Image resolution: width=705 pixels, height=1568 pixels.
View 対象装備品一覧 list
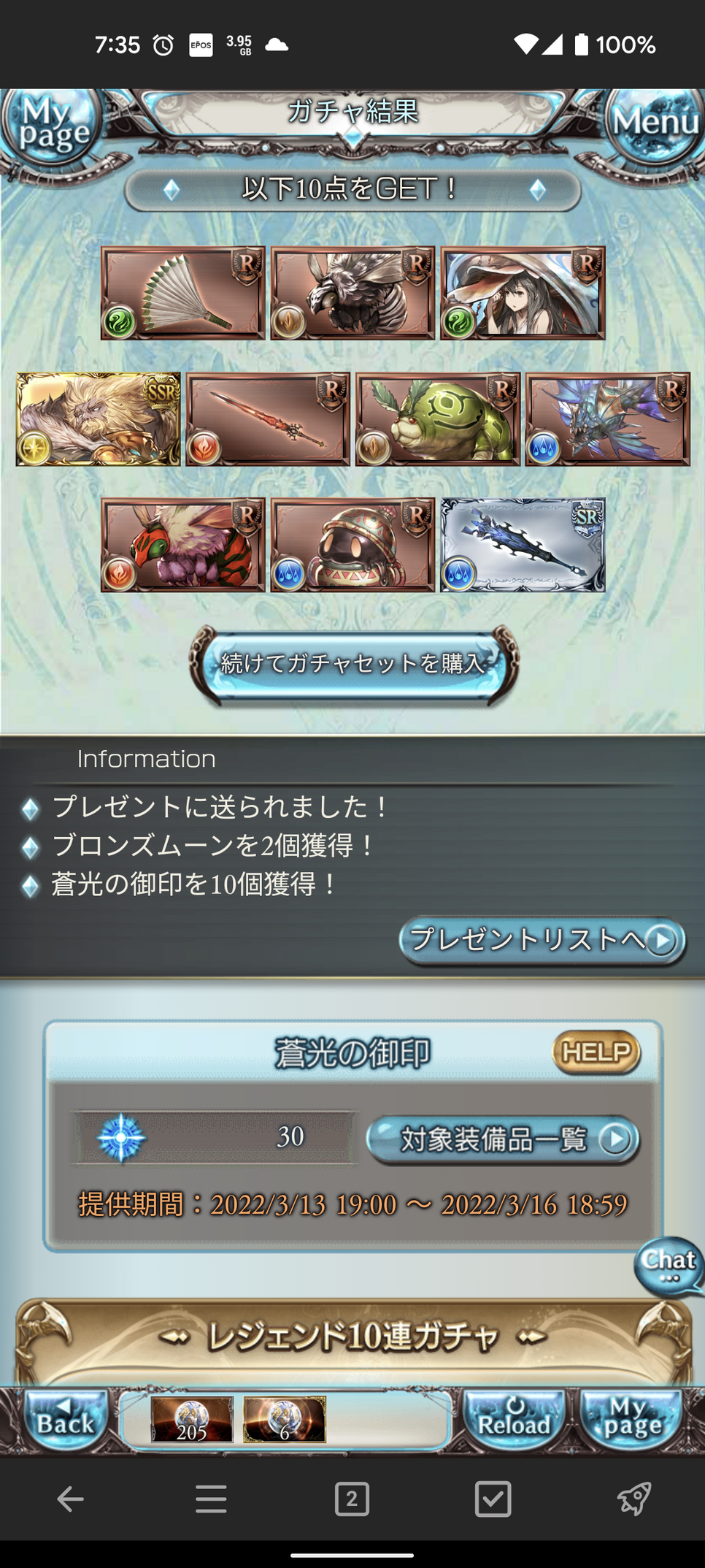pyautogui.click(x=504, y=1139)
